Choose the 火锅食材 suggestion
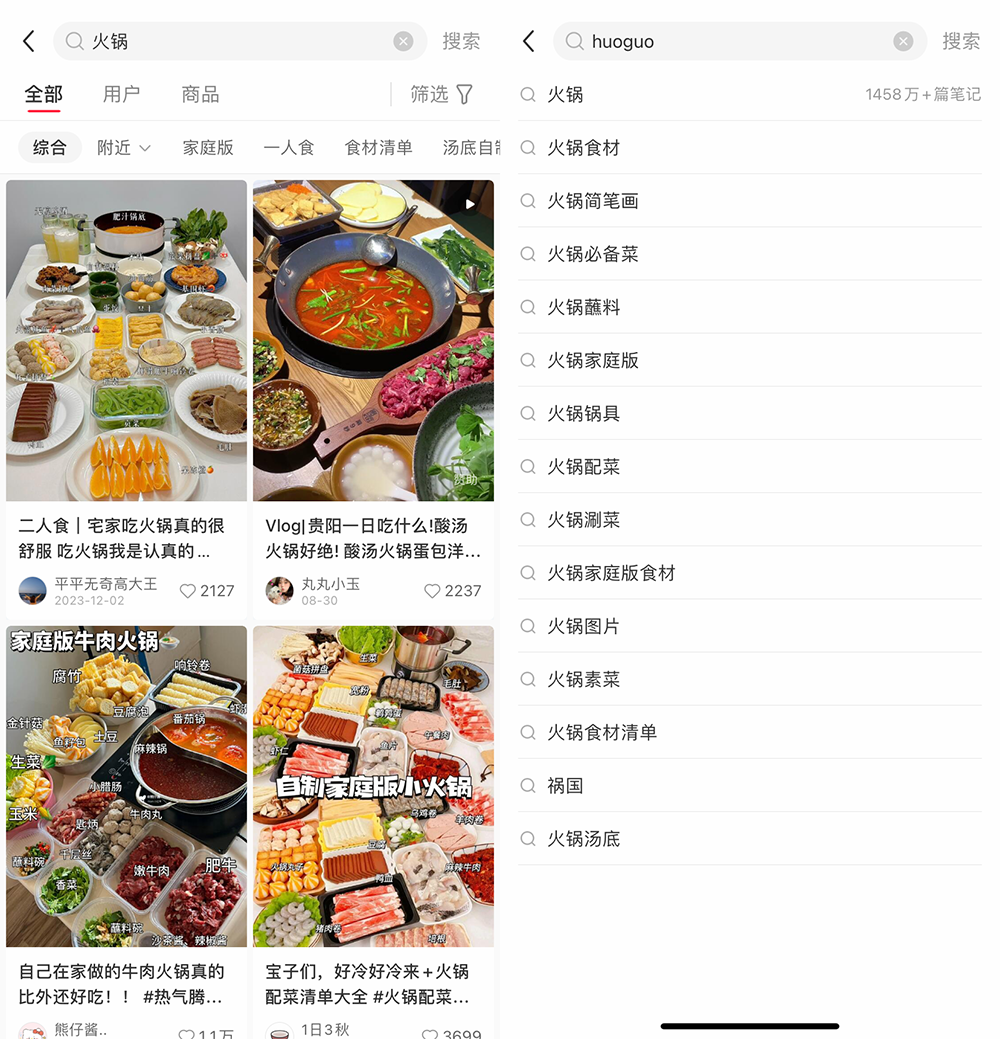The height and width of the screenshot is (1039, 1000). pos(584,148)
